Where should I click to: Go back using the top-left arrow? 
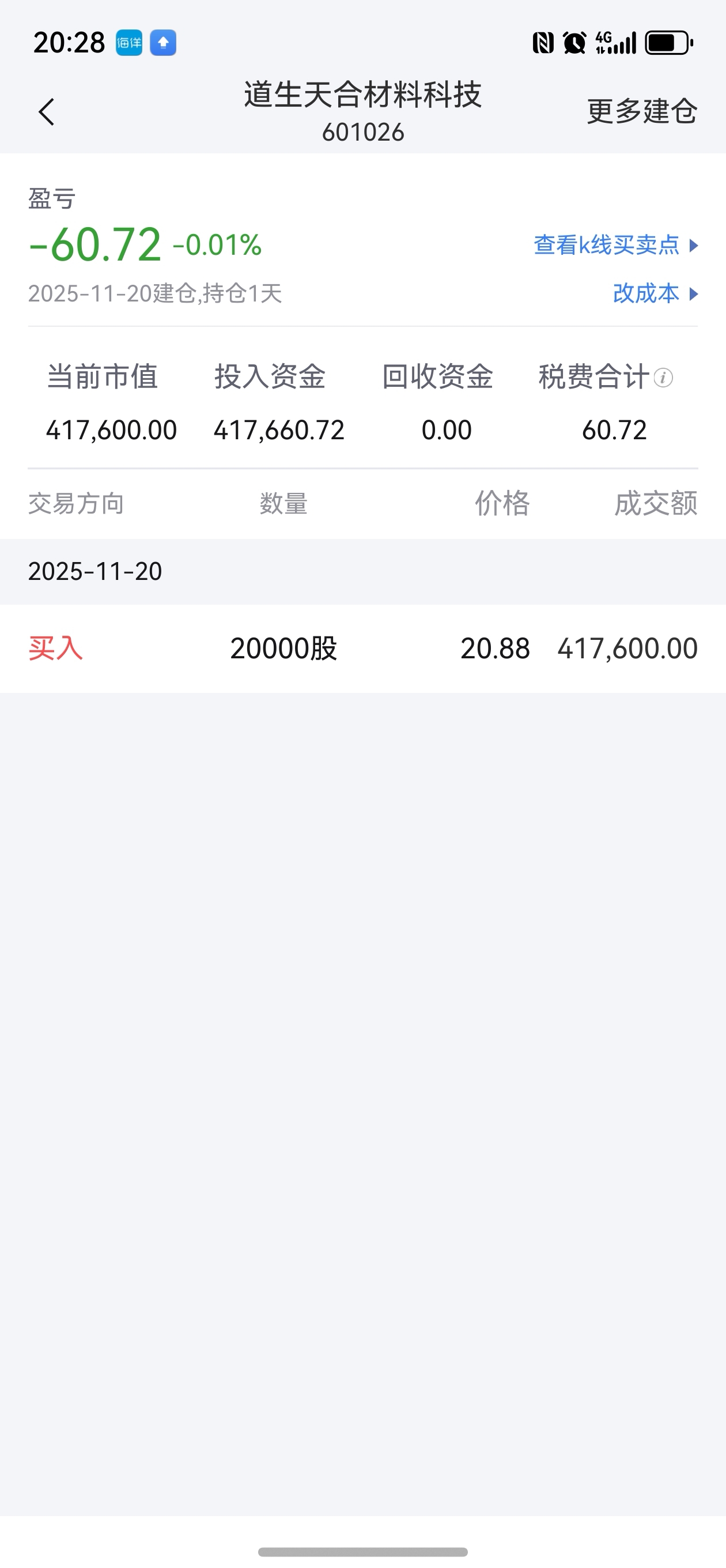point(46,112)
